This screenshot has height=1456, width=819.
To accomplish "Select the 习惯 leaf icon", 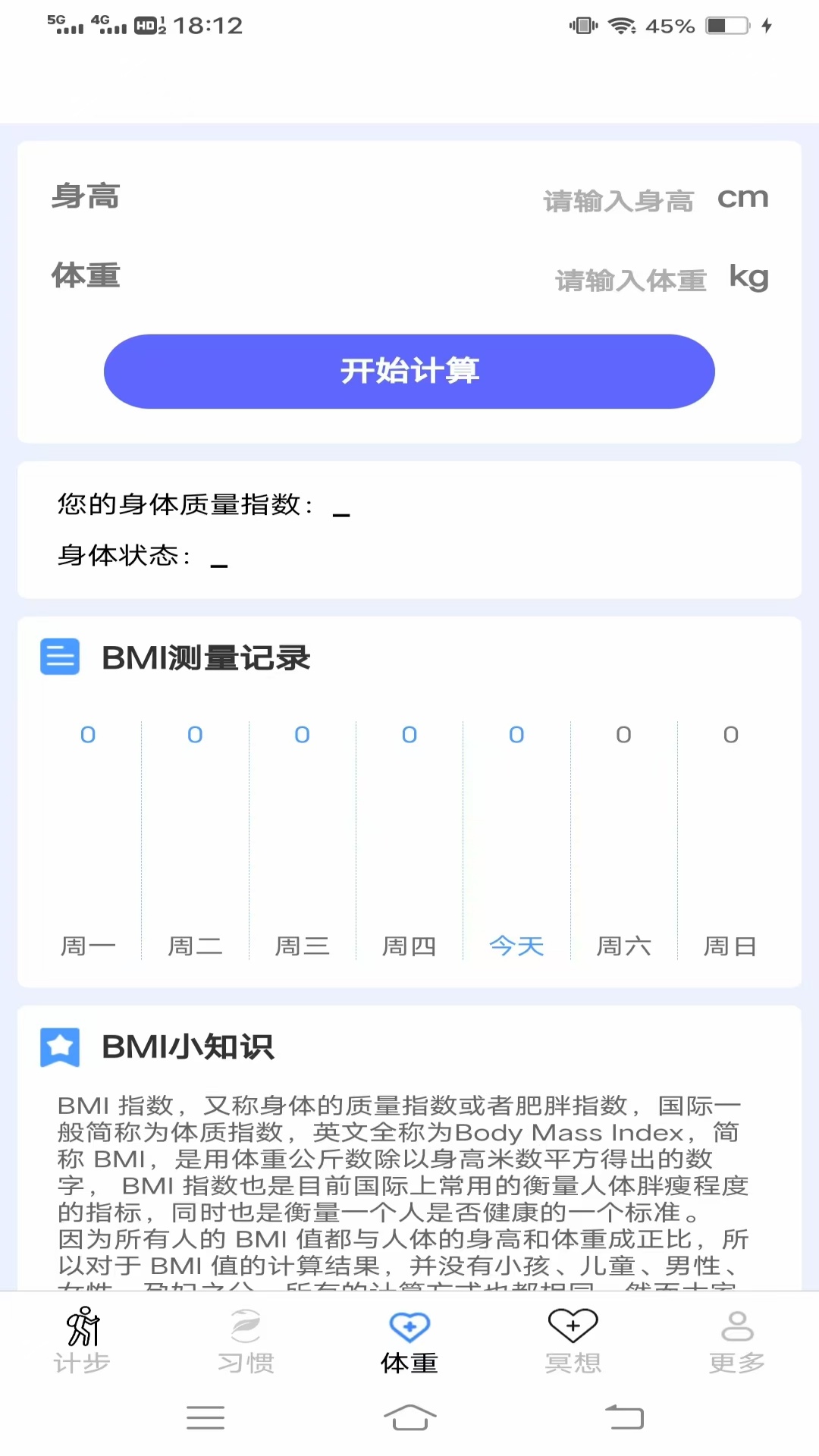I will [x=245, y=1323].
